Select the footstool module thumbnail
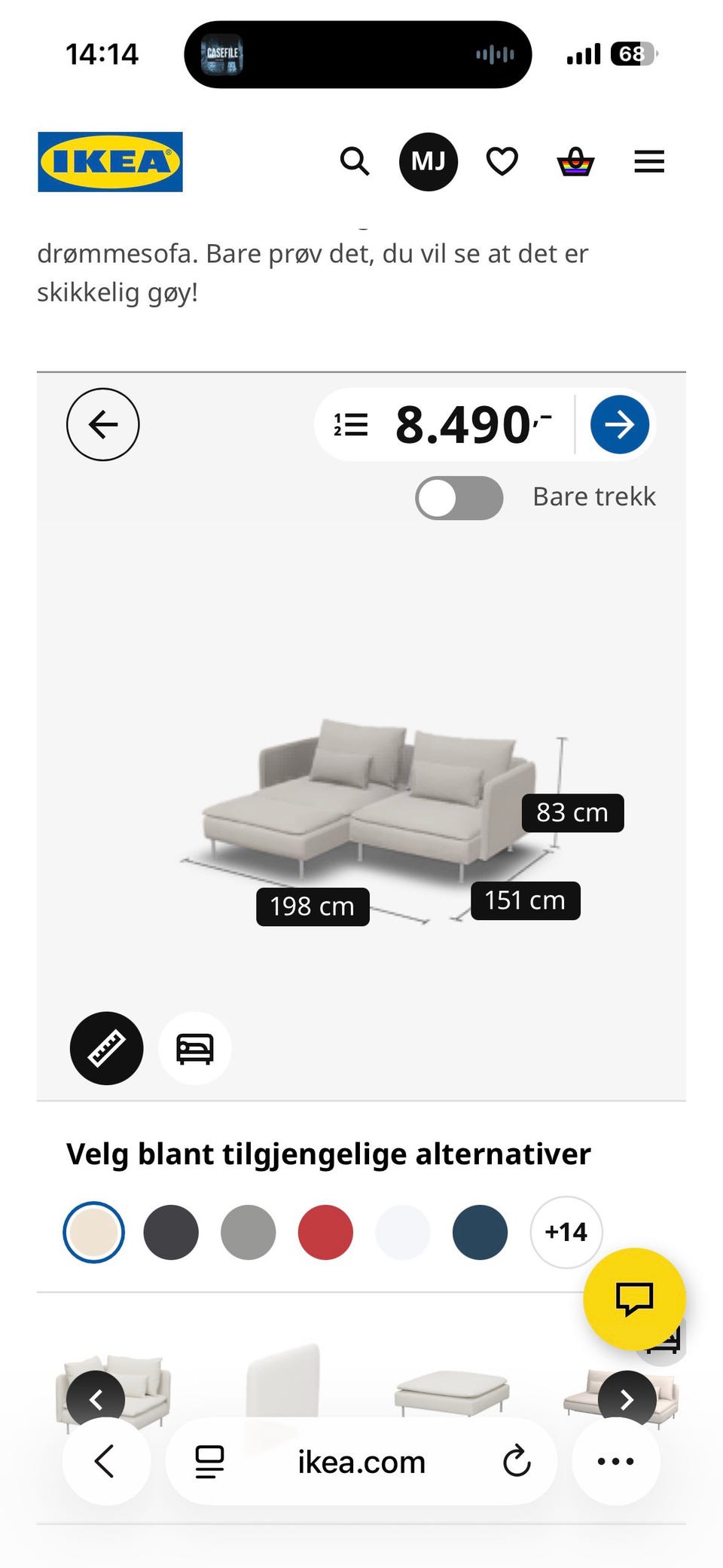The width and height of the screenshot is (723, 1568). pyautogui.click(x=452, y=1392)
